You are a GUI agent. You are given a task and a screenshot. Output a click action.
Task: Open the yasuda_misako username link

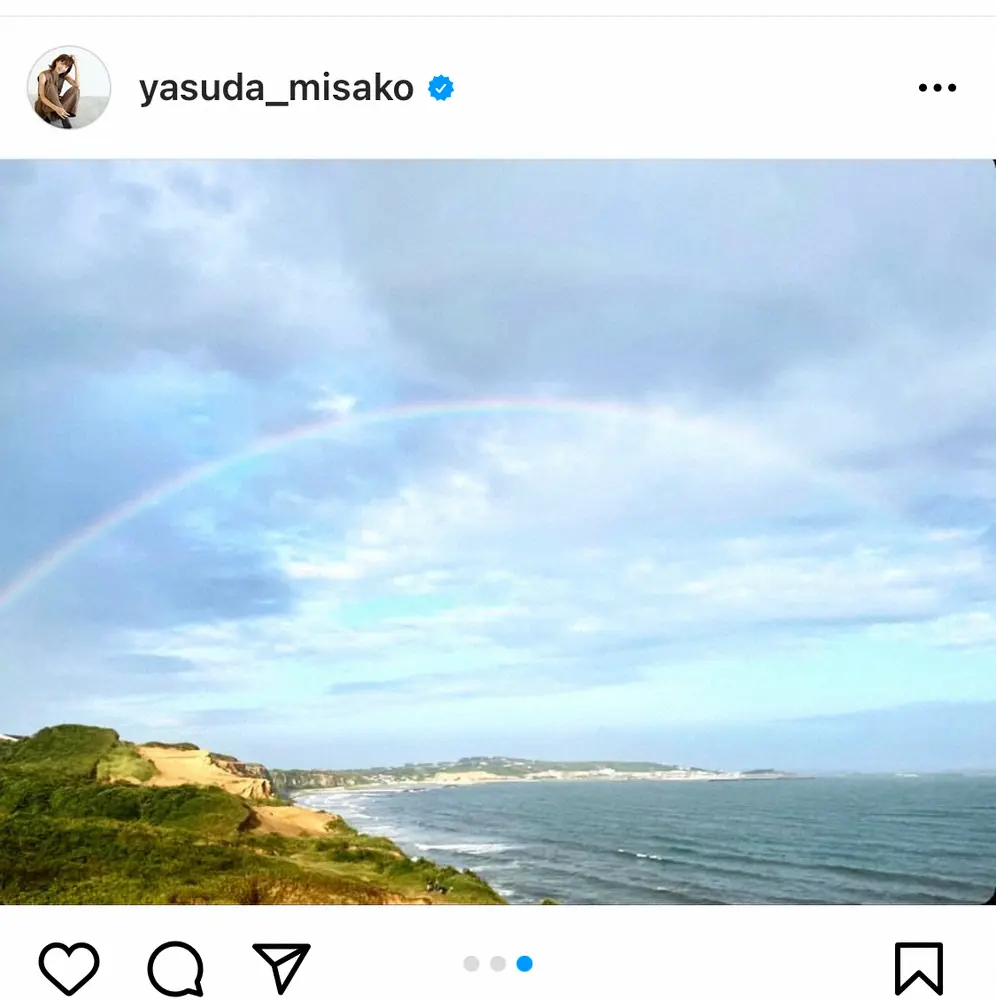276,88
